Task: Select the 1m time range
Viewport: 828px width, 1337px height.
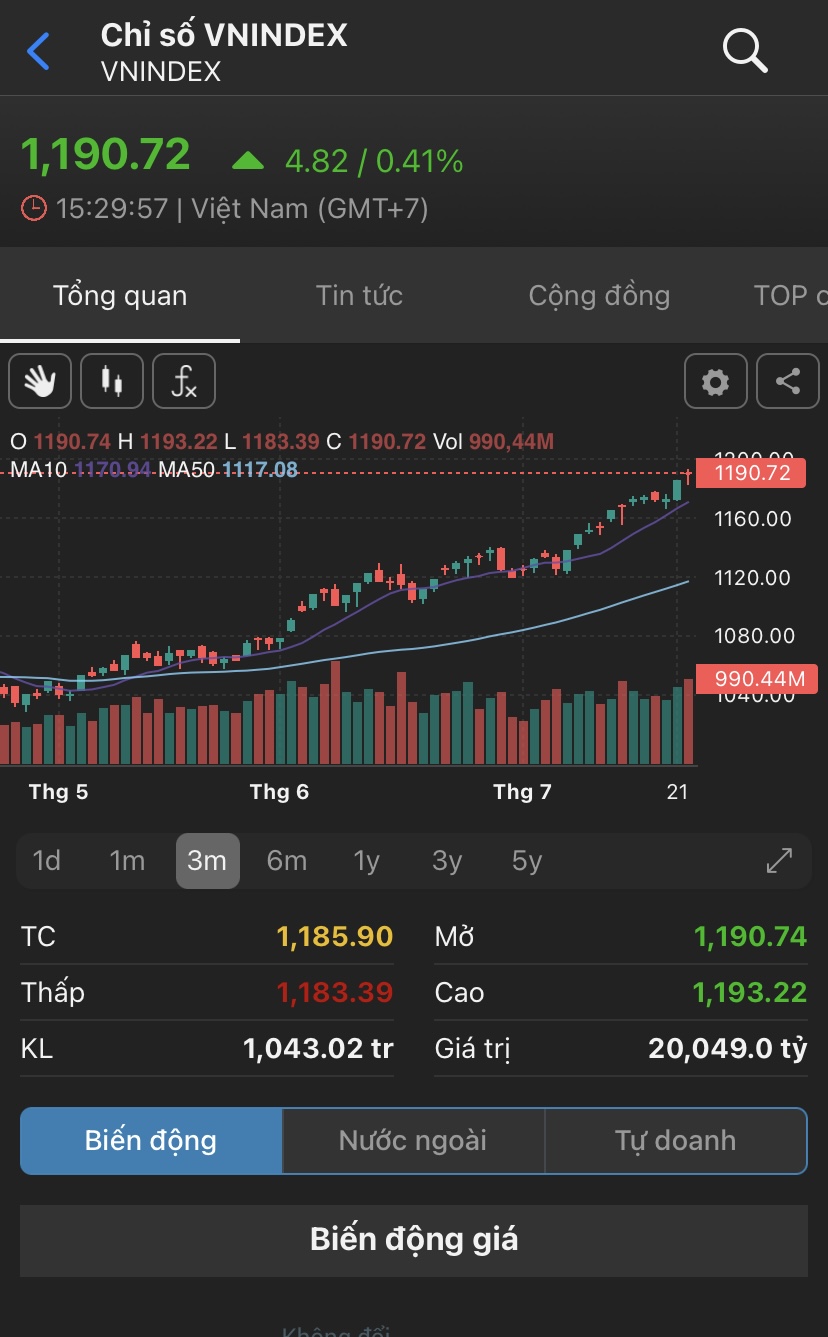Action: pos(127,861)
